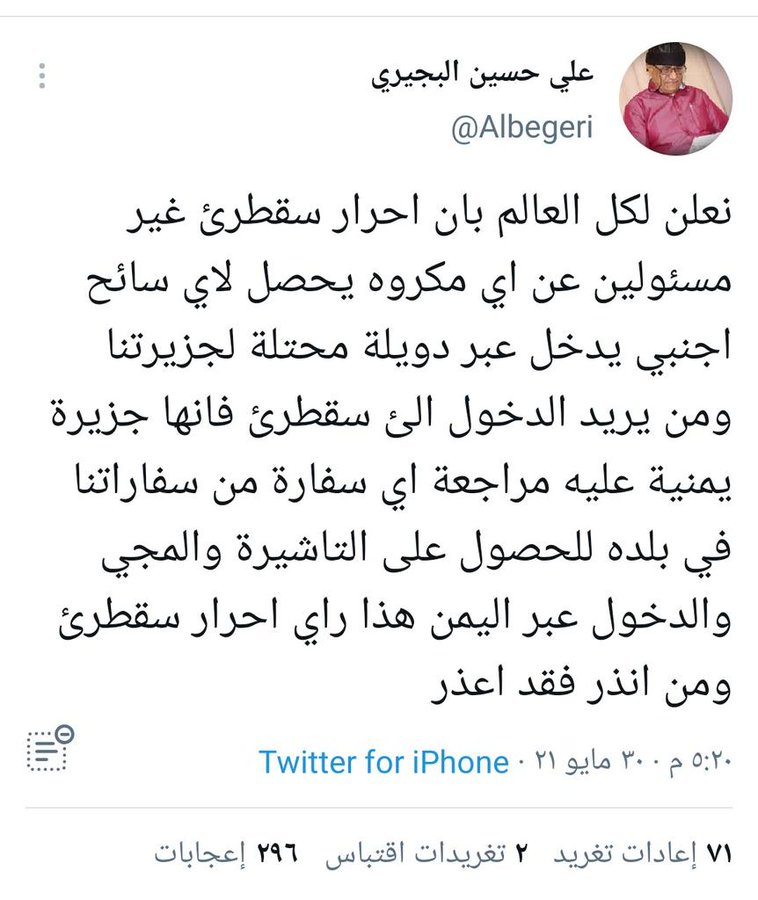Tap the Twitter for iPhone source link
The width and height of the screenshot is (758, 900).
pyautogui.click(x=384, y=763)
